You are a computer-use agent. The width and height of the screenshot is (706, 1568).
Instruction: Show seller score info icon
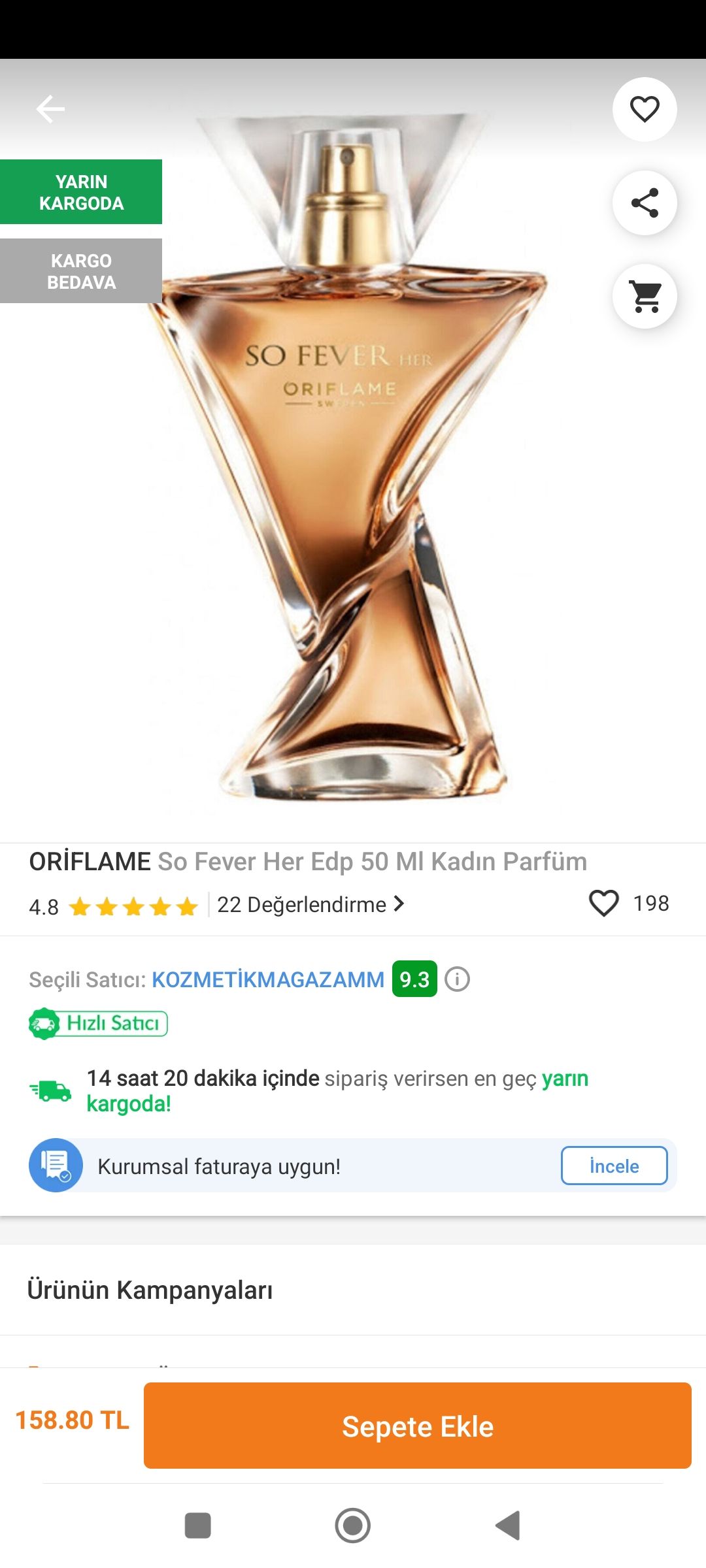point(457,979)
